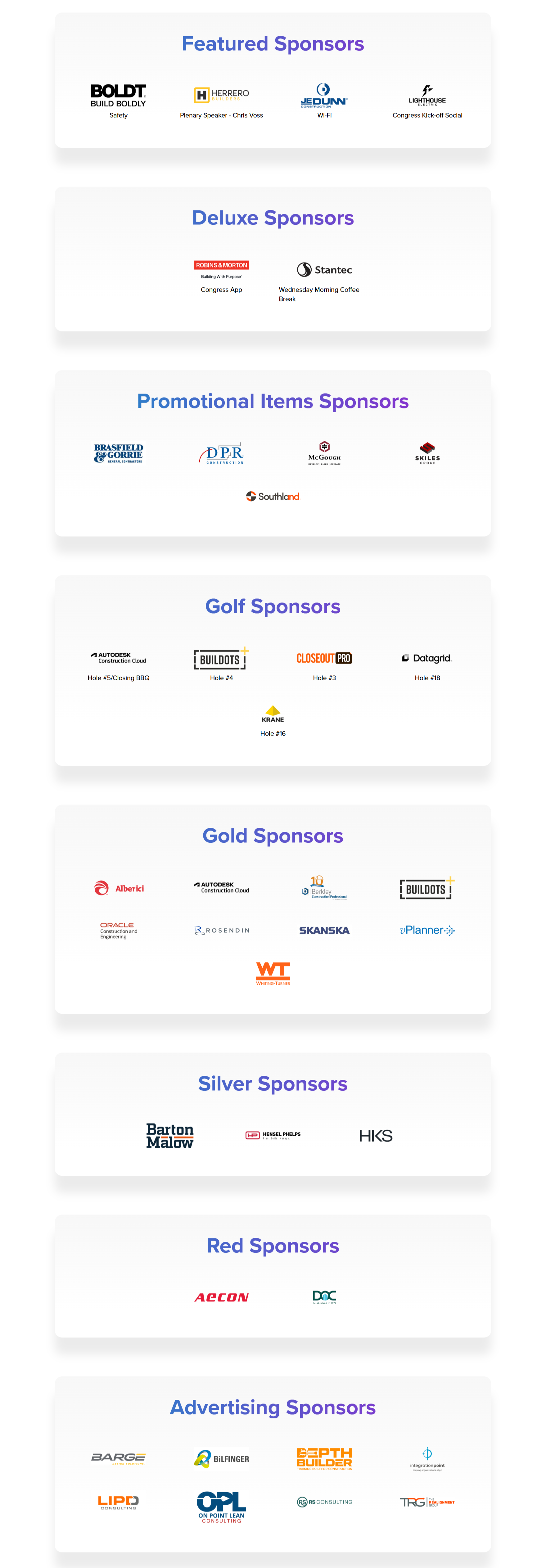Open the Boldt Safety sponsor logo
Screen dimensions: 546x1568
118,95
